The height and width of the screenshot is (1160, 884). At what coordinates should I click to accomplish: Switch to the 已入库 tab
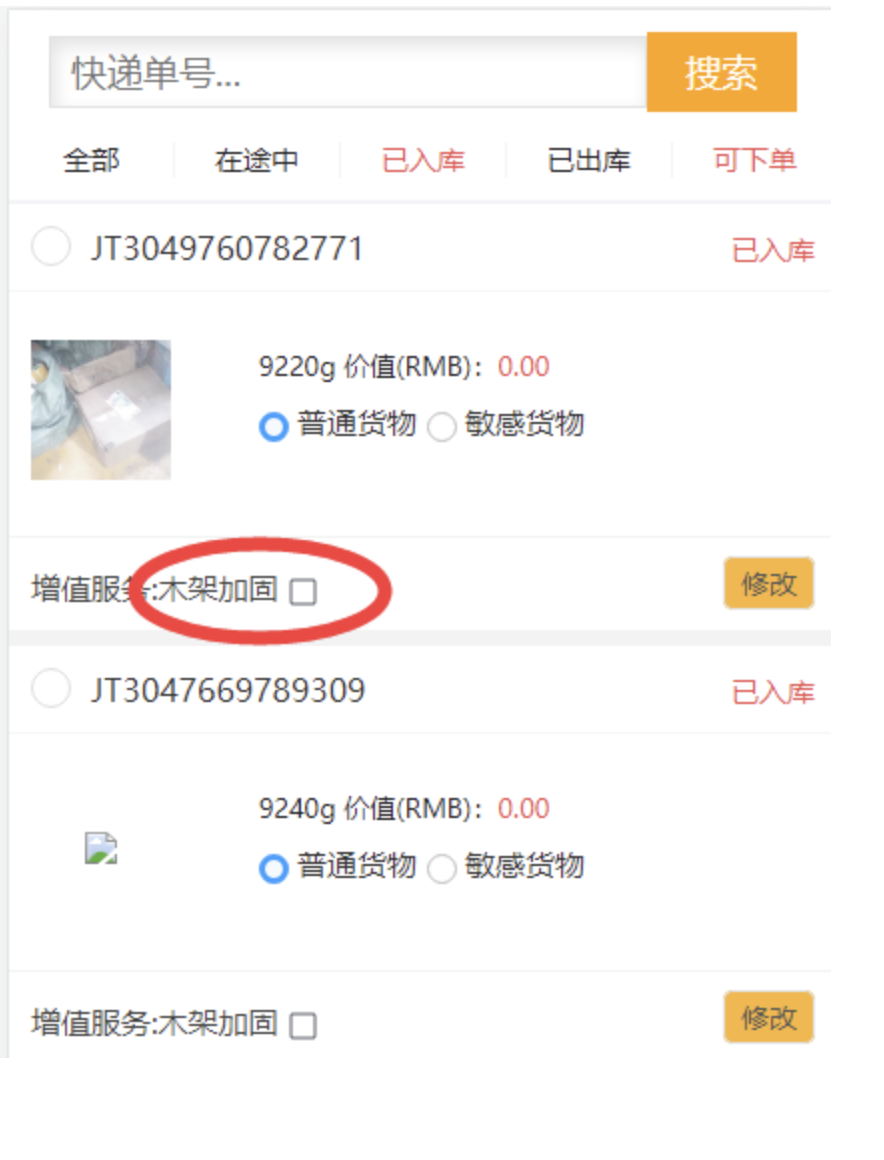point(423,160)
